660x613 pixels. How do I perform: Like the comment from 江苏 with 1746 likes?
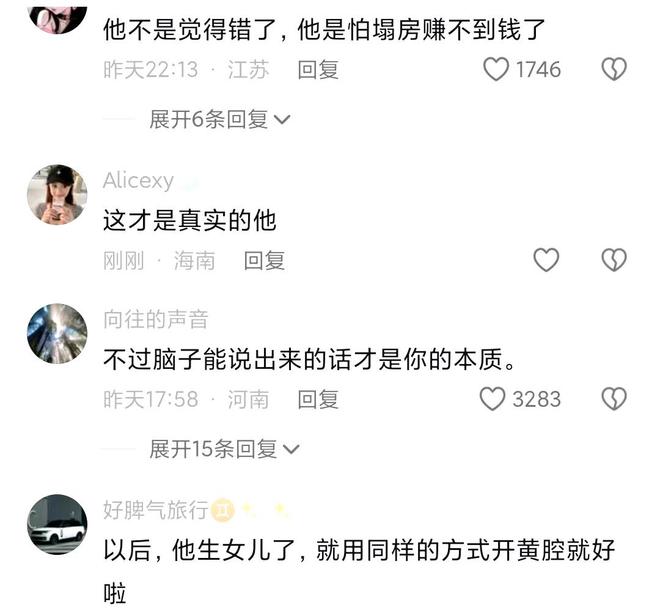(x=496, y=69)
